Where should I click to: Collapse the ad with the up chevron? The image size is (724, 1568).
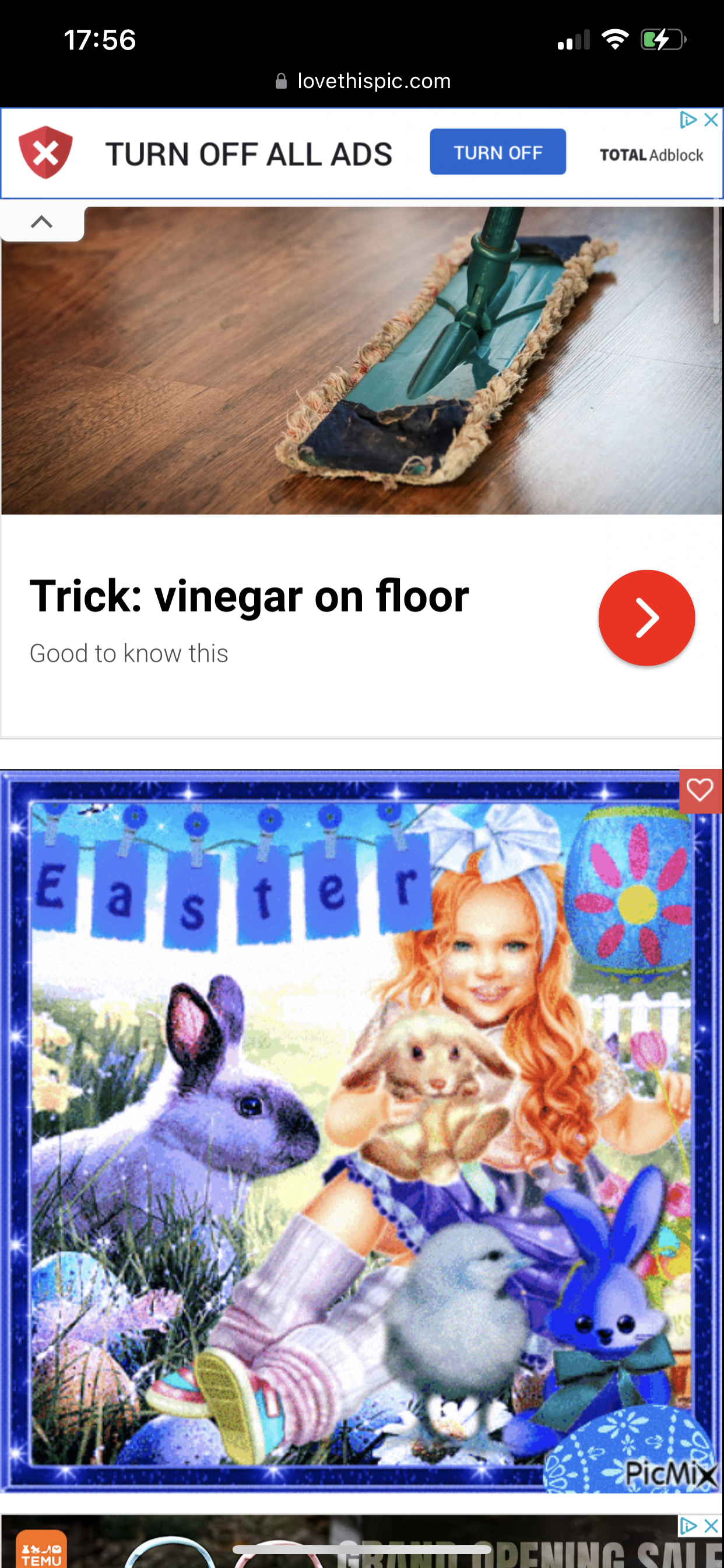[x=41, y=222]
